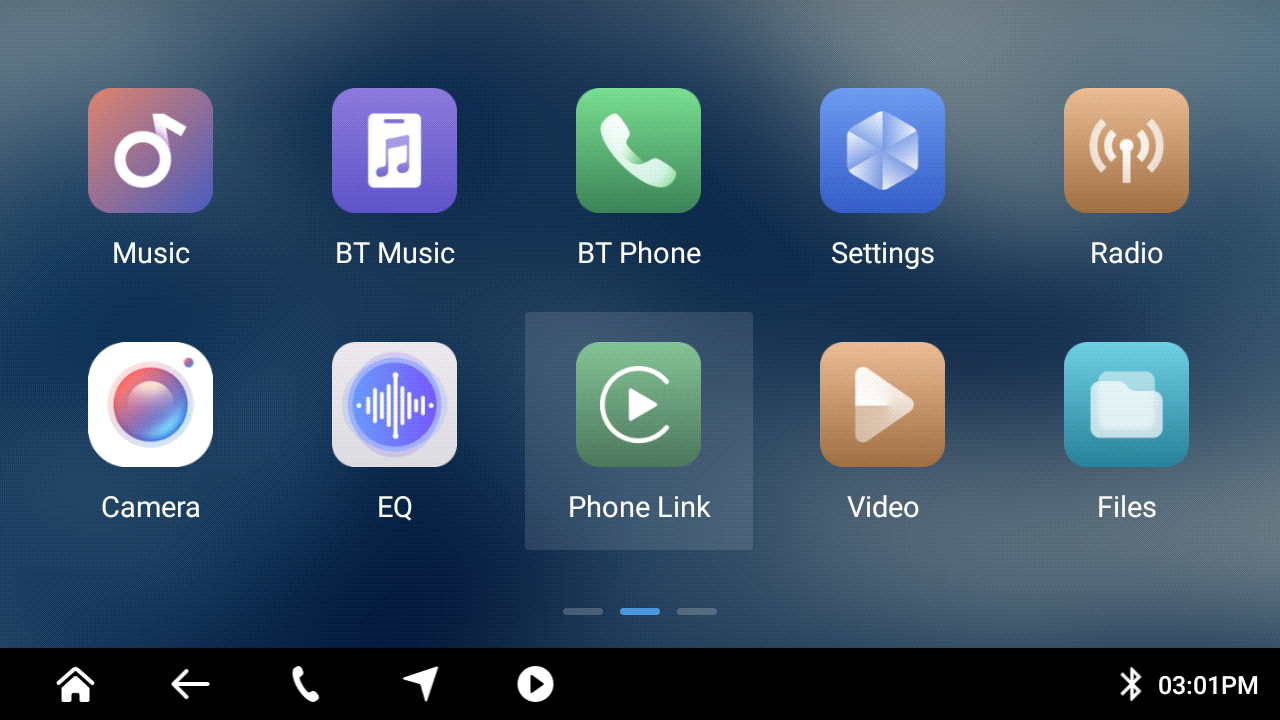The width and height of the screenshot is (1280, 720).
Task: Open the Camera app
Action: point(150,405)
